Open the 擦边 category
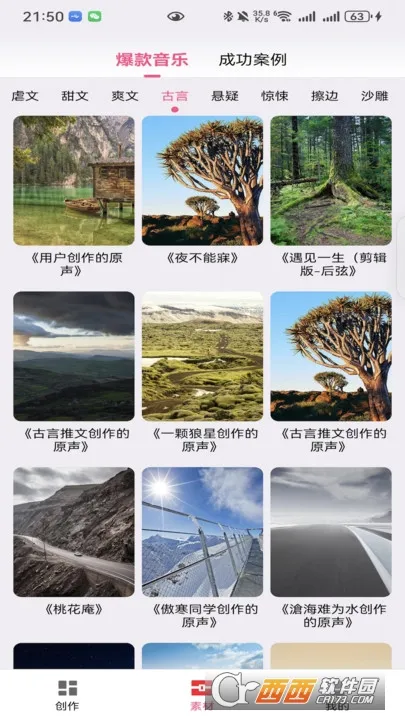 click(x=325, y=96)
